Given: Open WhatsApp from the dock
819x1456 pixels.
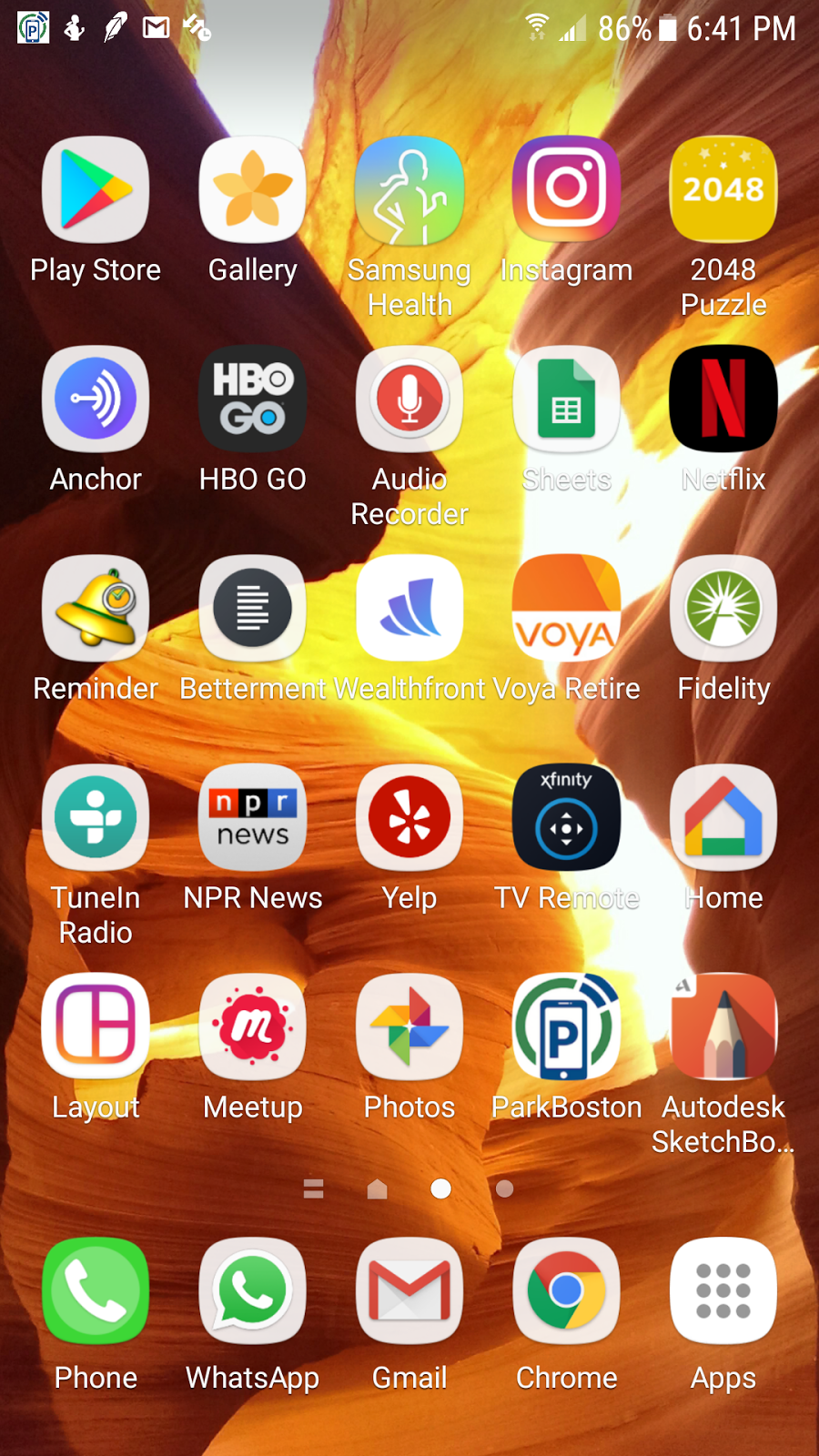Looking at the screenshot, I should point(253,1291).
